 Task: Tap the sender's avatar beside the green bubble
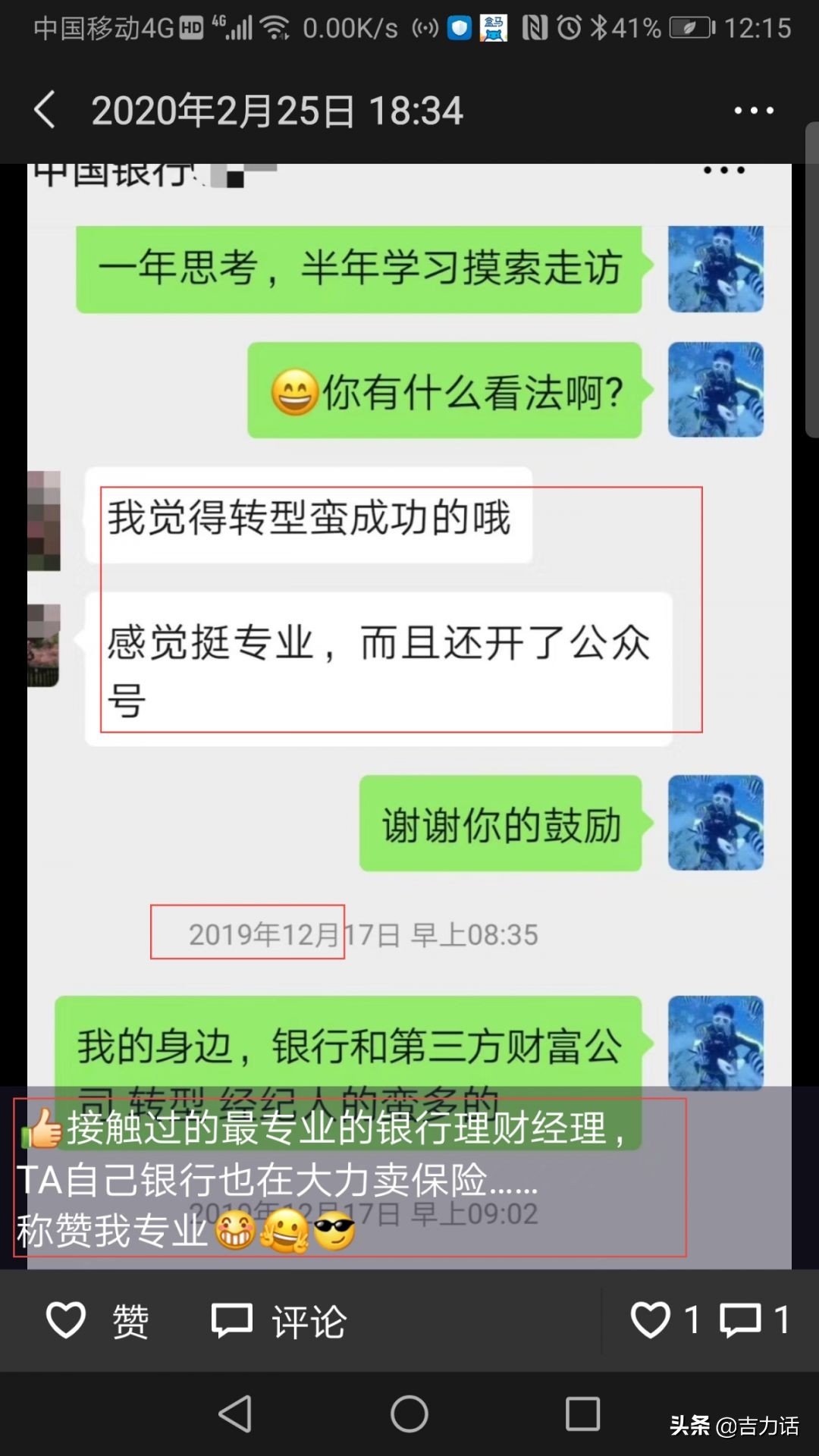pyautogui.click(x=716, y=822)
